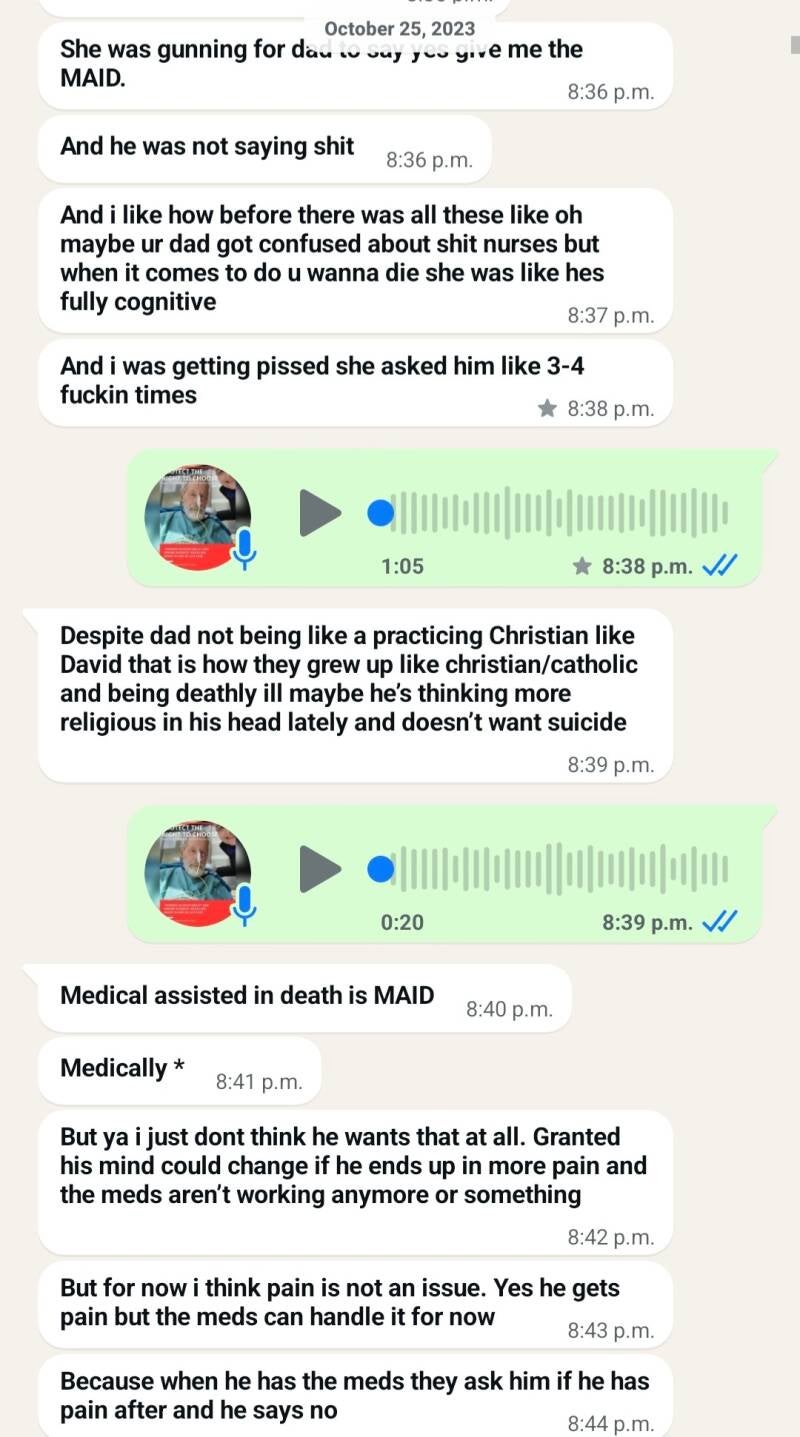Play the 1:05 voice message
The image size is (800, 1437).
point(320,513)
